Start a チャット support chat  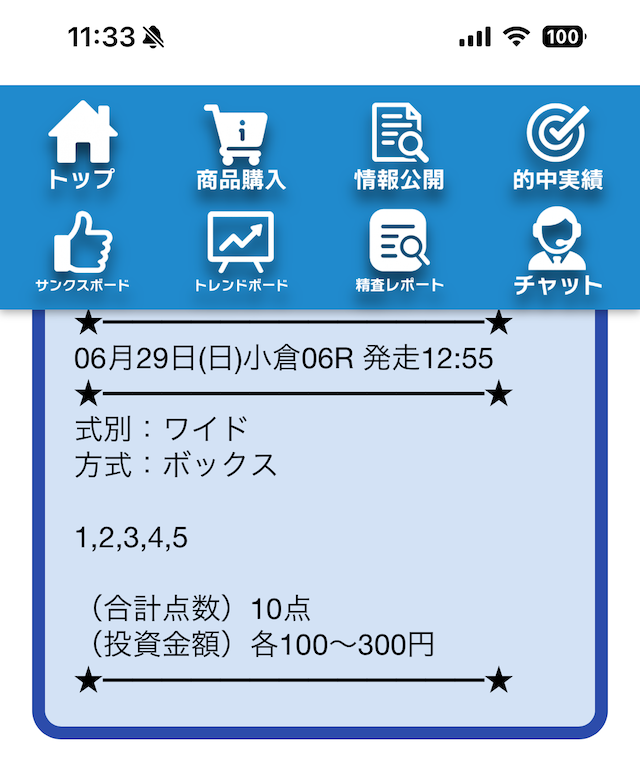(x=558, y=251)
